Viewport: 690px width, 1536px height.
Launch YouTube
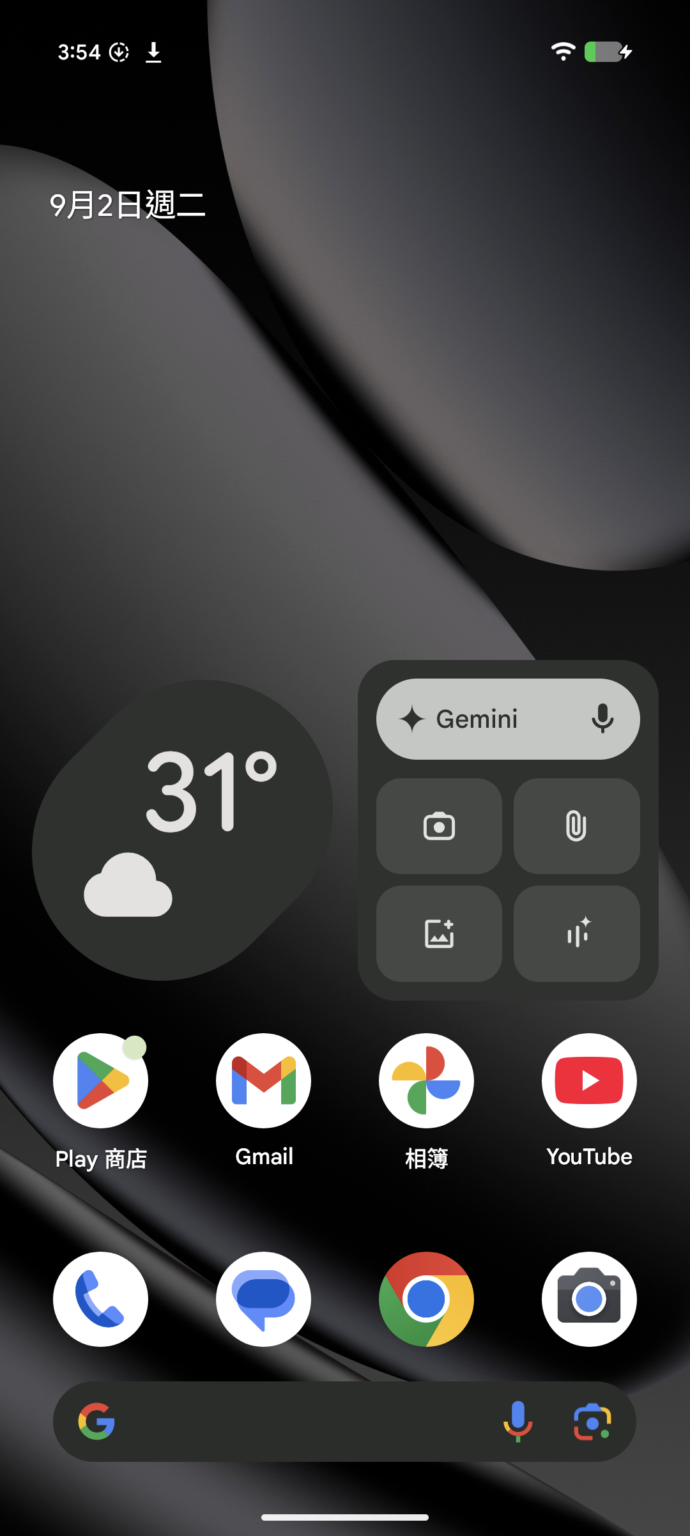pyautogui.click(x=589, y=1081)
